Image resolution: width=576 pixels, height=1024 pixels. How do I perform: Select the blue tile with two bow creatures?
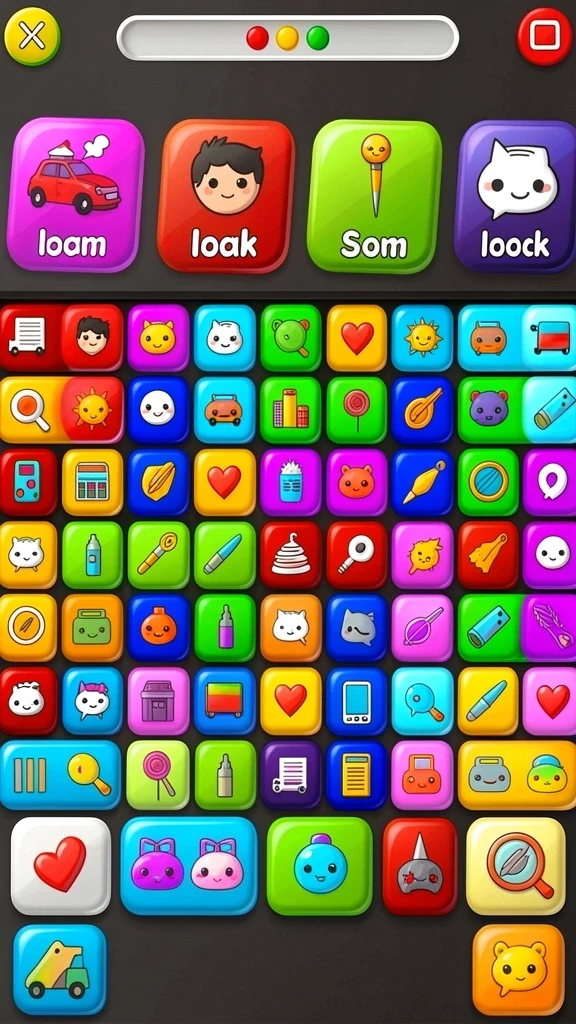189,865
